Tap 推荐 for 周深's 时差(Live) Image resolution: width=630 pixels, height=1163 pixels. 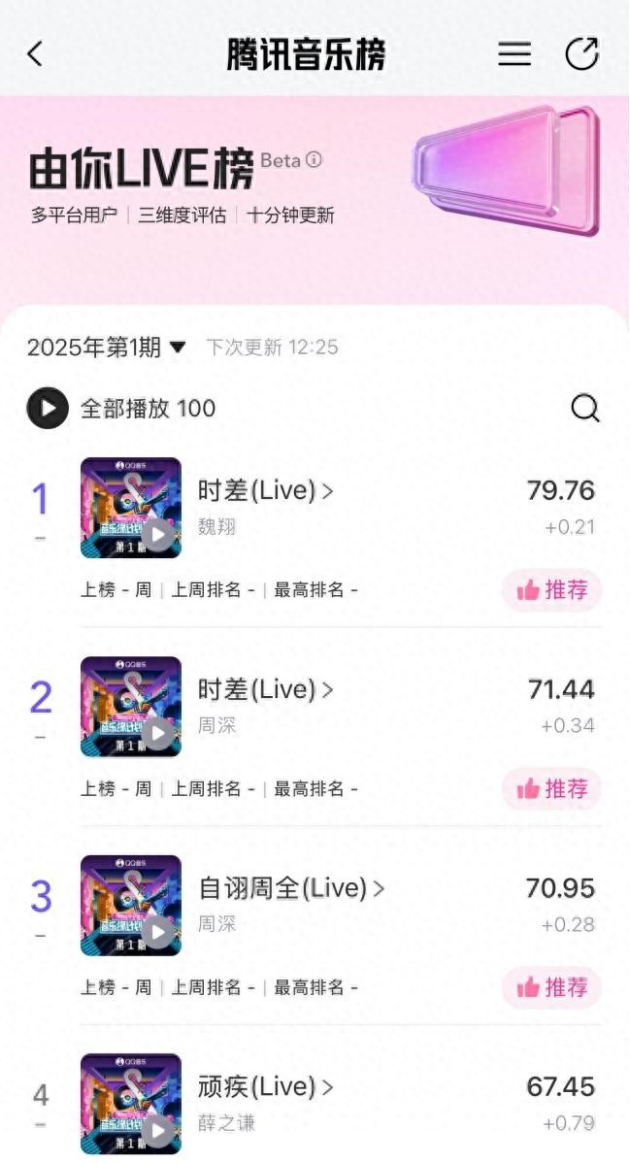[552, 789]
